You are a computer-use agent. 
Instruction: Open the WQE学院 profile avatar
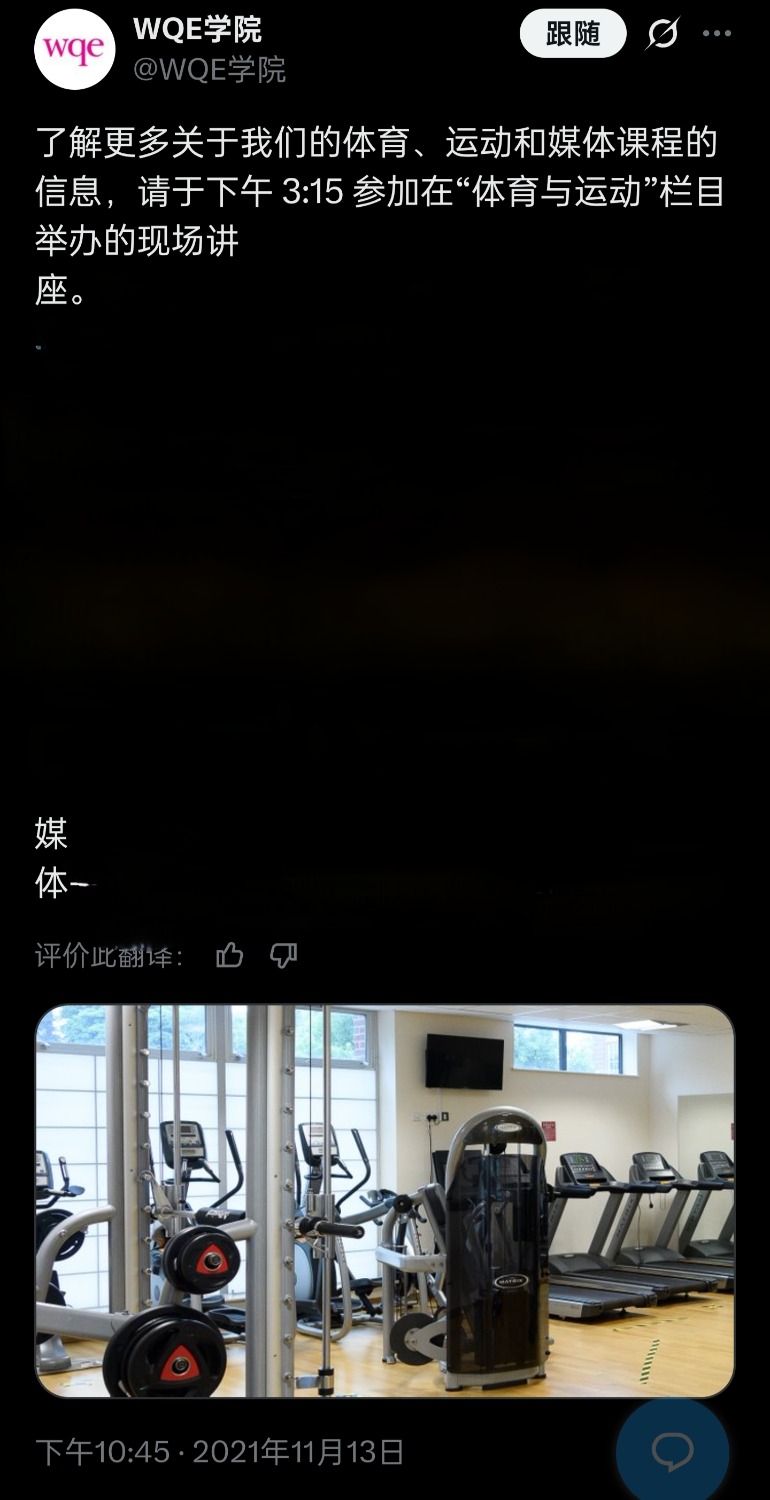(75, 49)
